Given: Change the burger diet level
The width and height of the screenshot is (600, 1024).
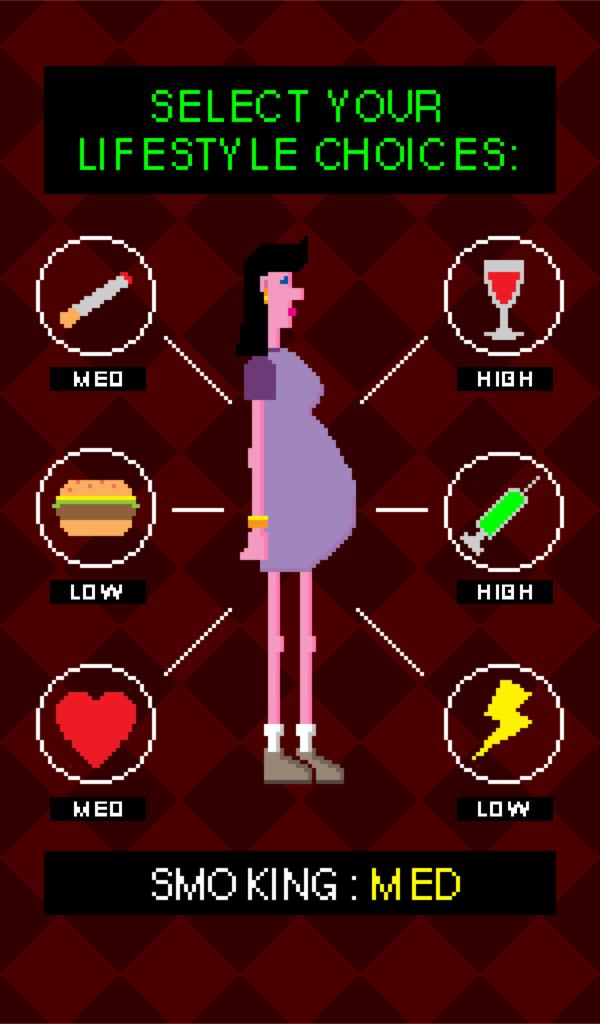Looking at the screenshot, I should click(x=96, y=509).
